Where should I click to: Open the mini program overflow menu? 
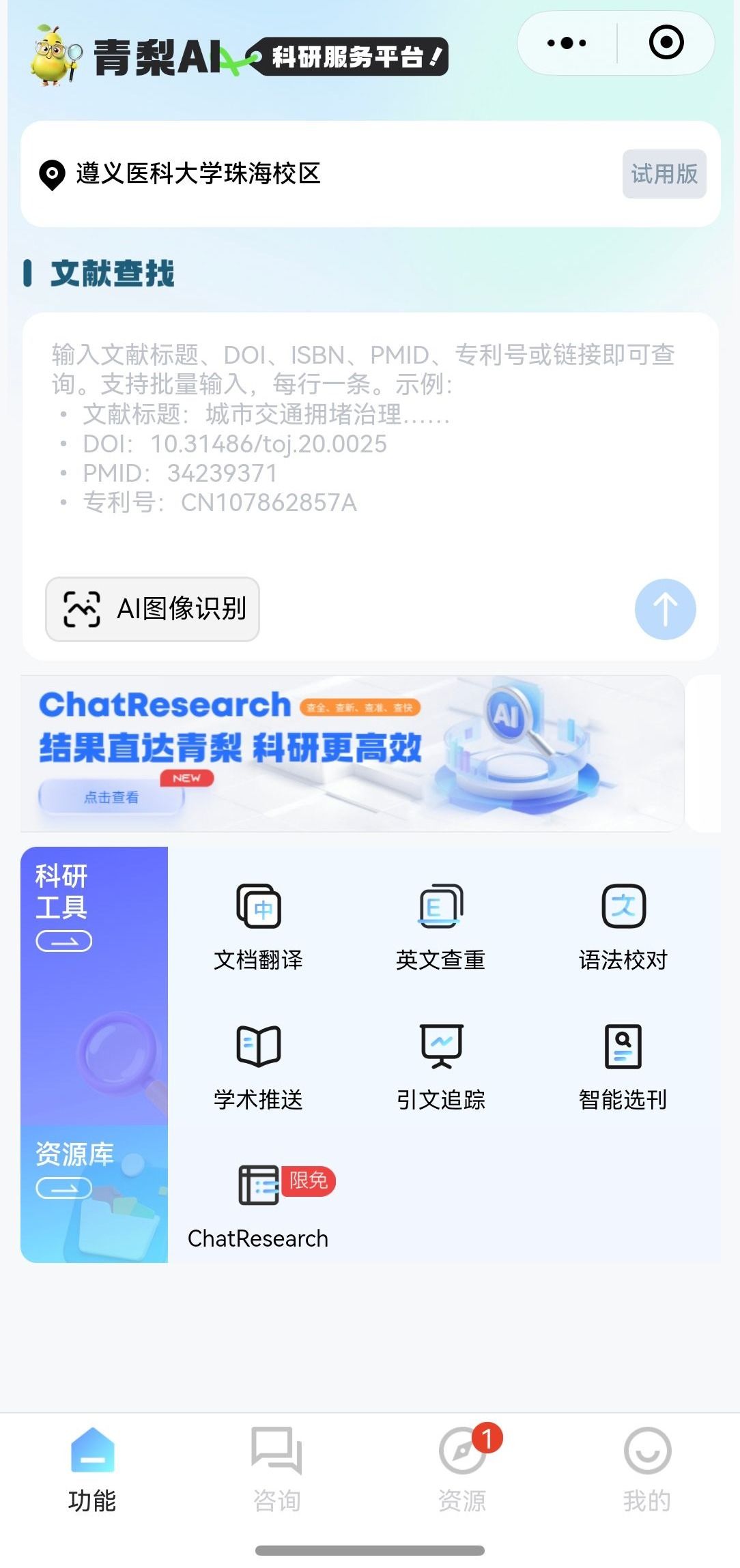pos(567,43)
